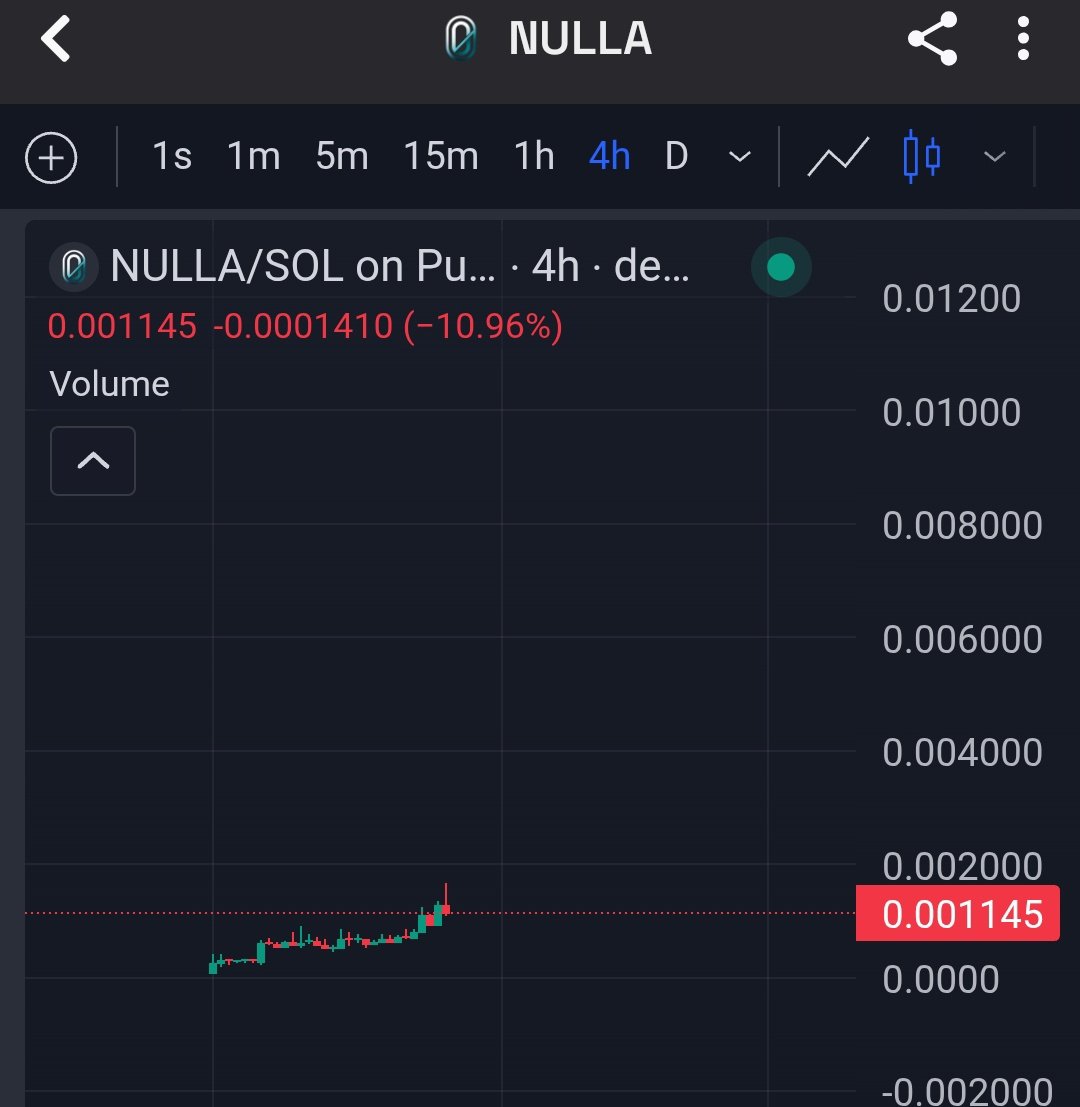The image size is (1080, 1107).
Task: Switch to line chart style
Action: tap(837, 157)
